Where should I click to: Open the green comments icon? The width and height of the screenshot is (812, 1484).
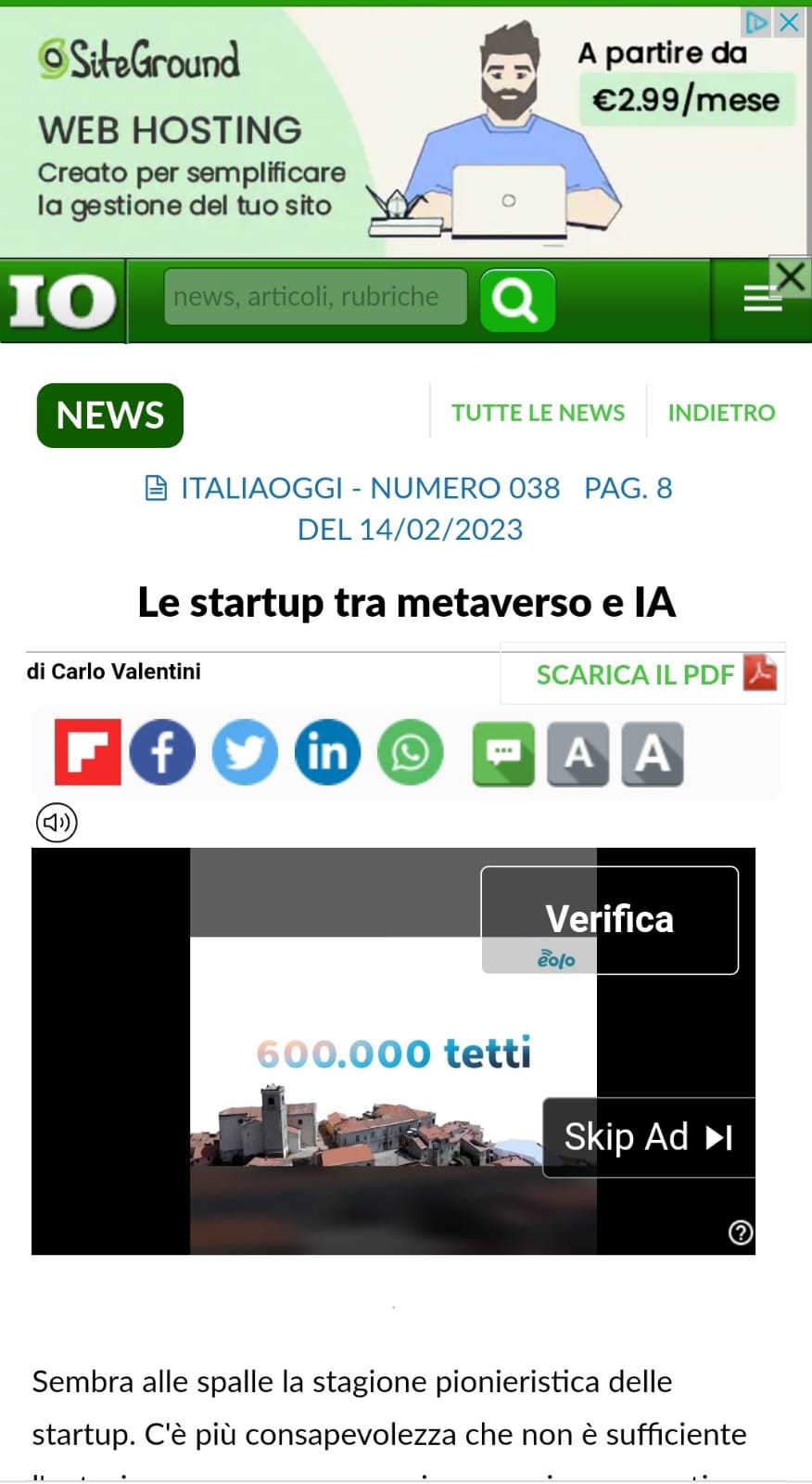[503, 754]
